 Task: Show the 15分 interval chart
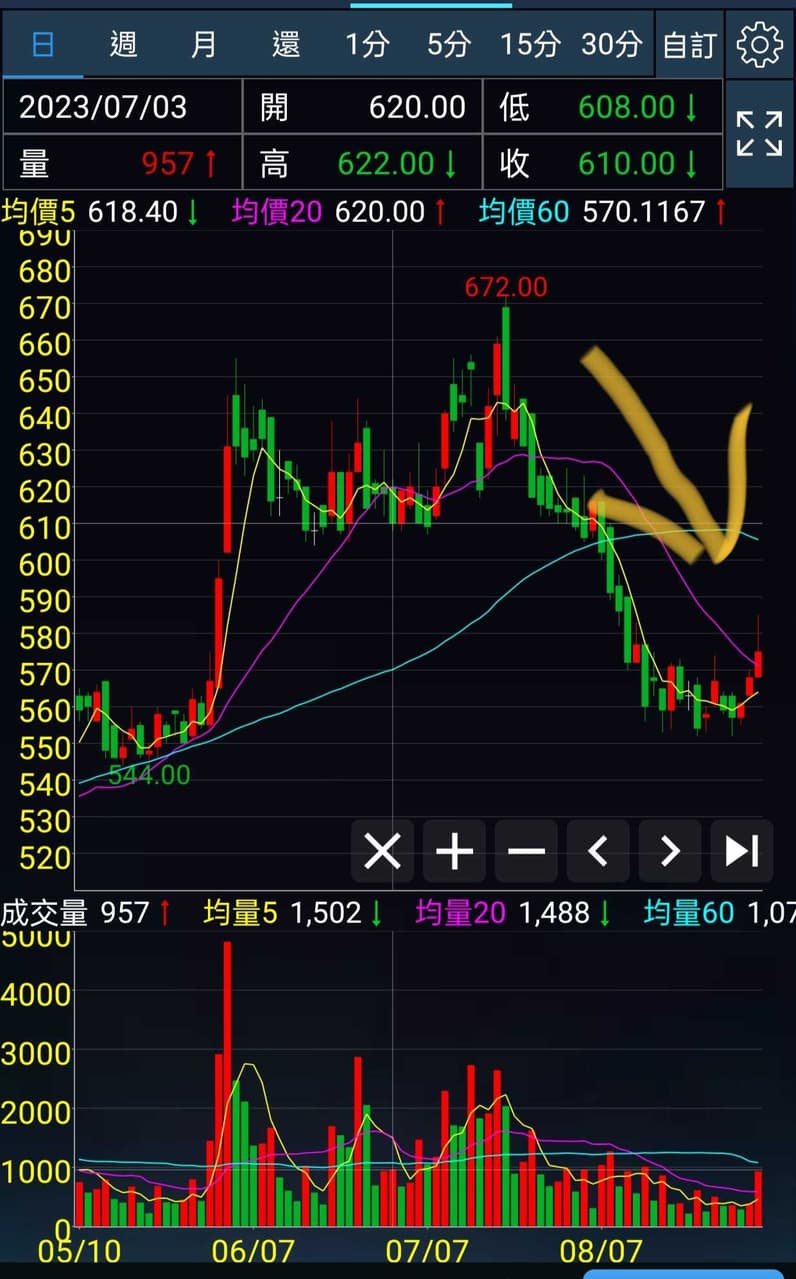pyautogui.click(x=530, y=45)
